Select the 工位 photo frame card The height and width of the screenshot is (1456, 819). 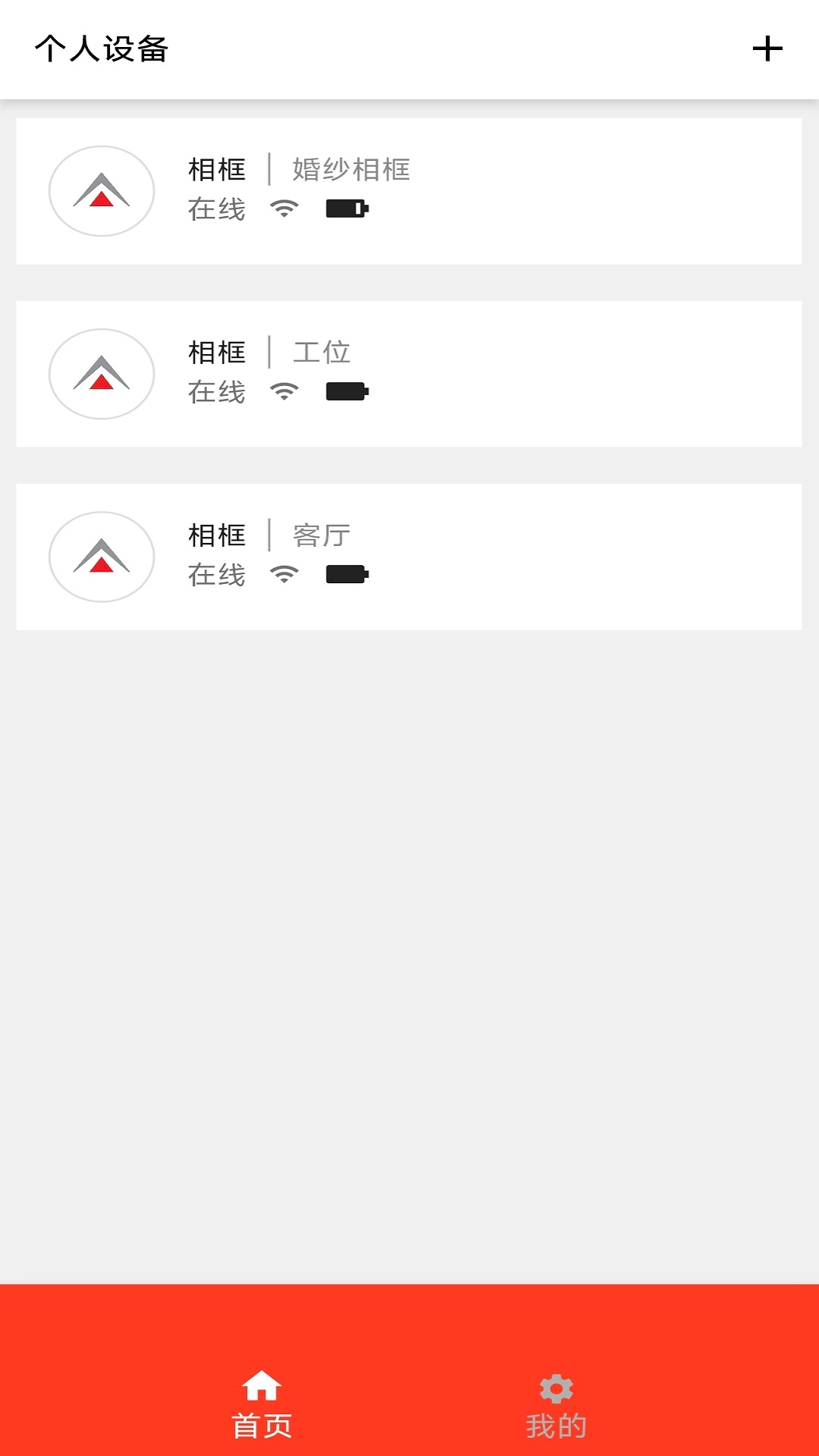pos(409,372)
